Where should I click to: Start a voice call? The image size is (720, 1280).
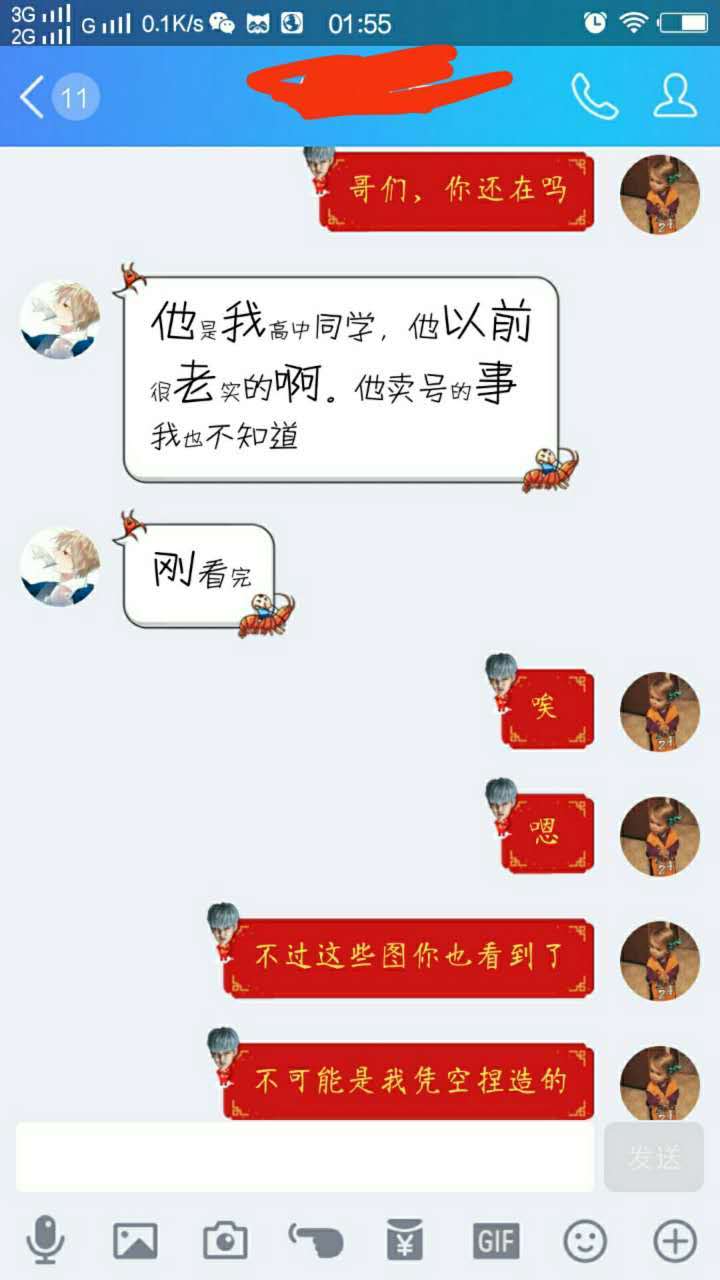(x=594, y=96)
